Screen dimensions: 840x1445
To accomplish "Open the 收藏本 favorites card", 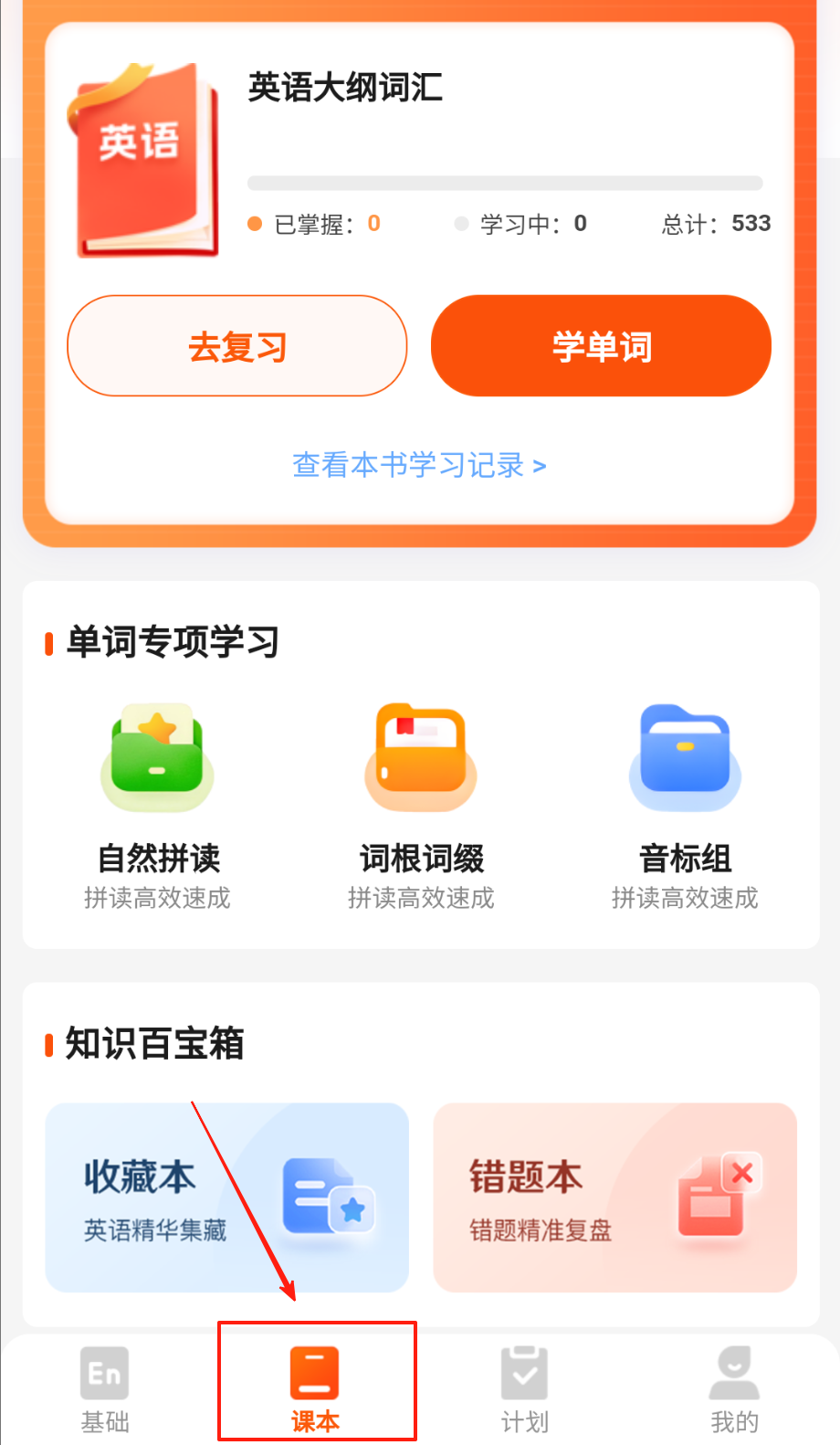I will click(226, 1197).
